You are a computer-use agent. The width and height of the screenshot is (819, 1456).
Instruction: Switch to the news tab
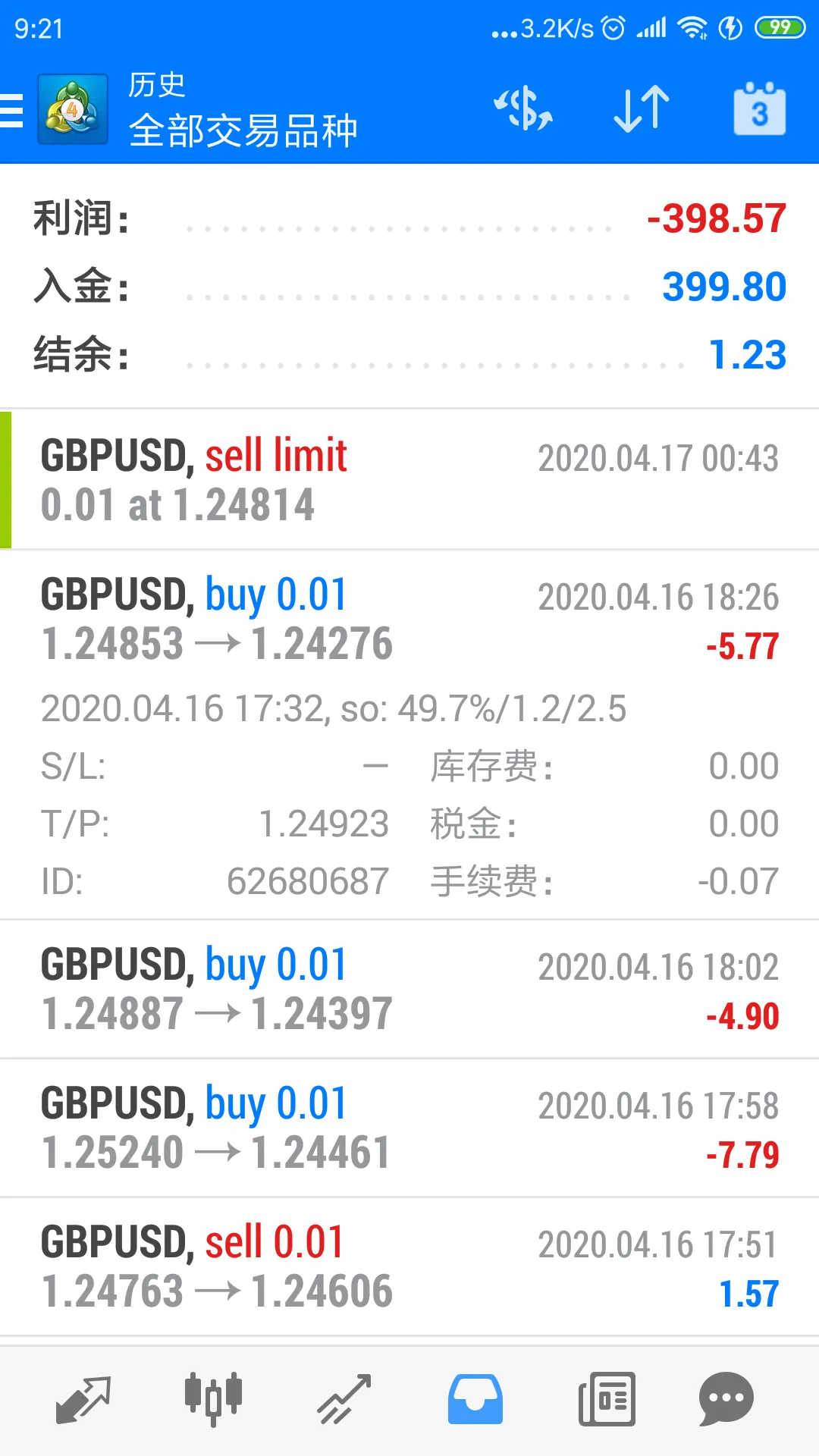607,1399
